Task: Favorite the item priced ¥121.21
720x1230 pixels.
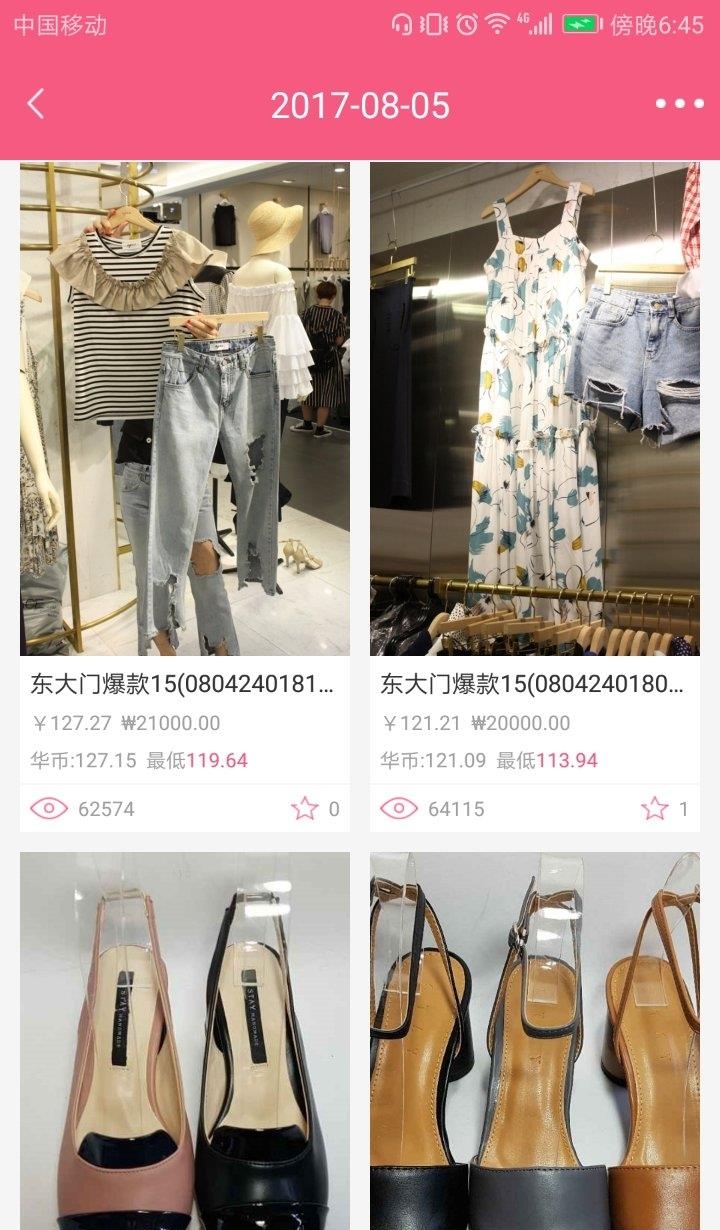Action: pos(654,808)
